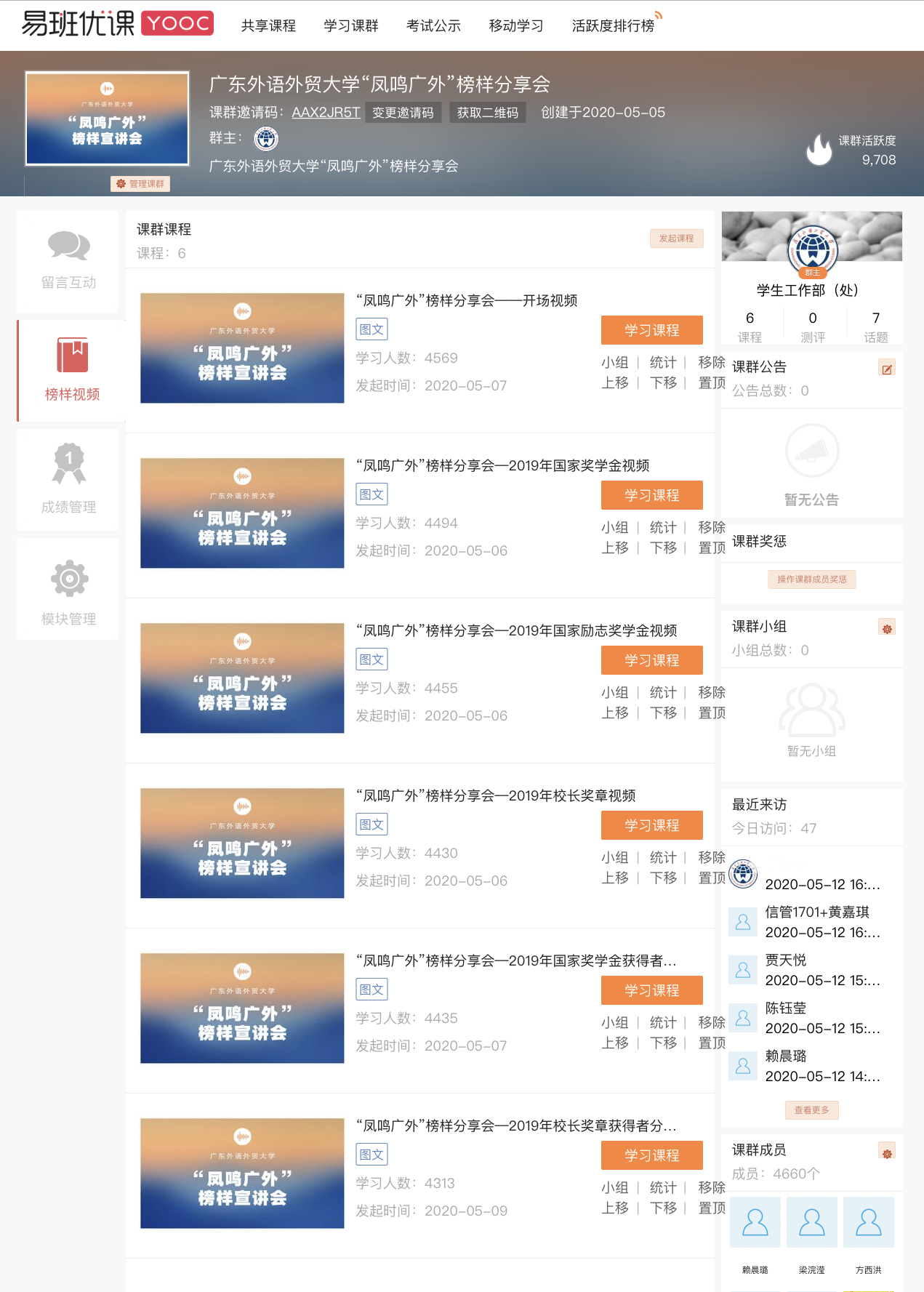Open 统计 for 2019年国家奖学金视频 course

point(662,527)
